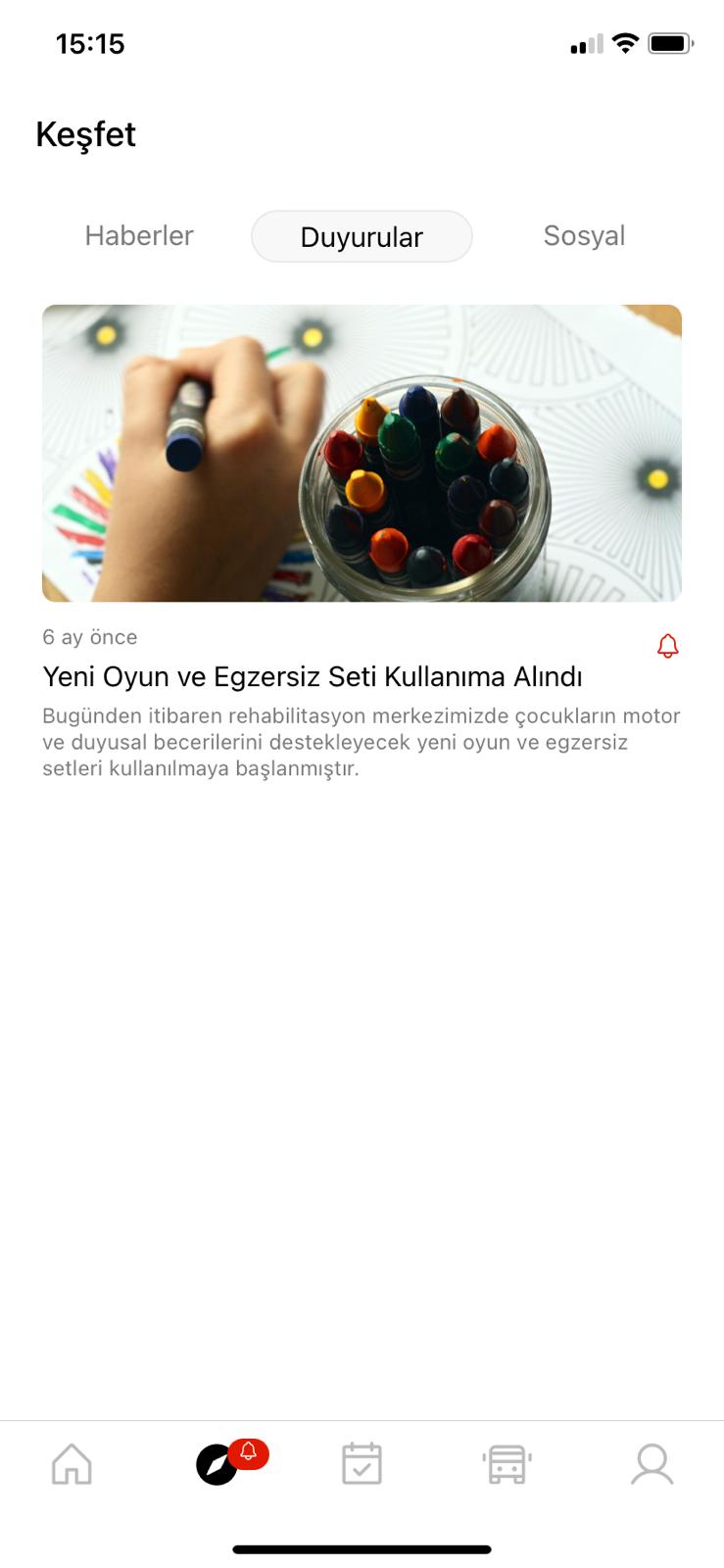Open the notification badge on compass icon
Image resolution: width=724 pixels, height=1568 pixels.
pos(250,1453)
